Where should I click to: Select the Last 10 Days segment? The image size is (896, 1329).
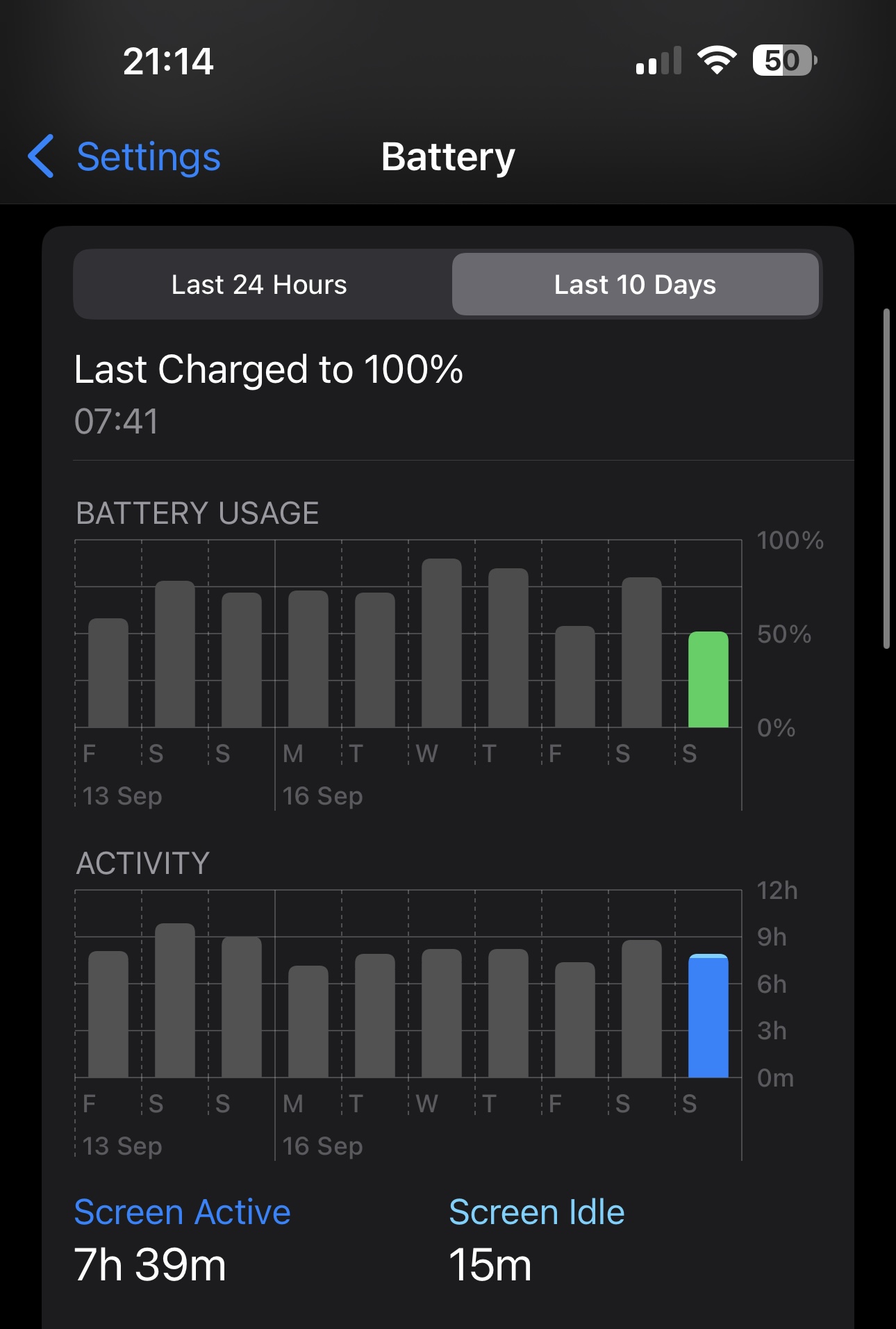pyautogui.click(x=635, y=285)
